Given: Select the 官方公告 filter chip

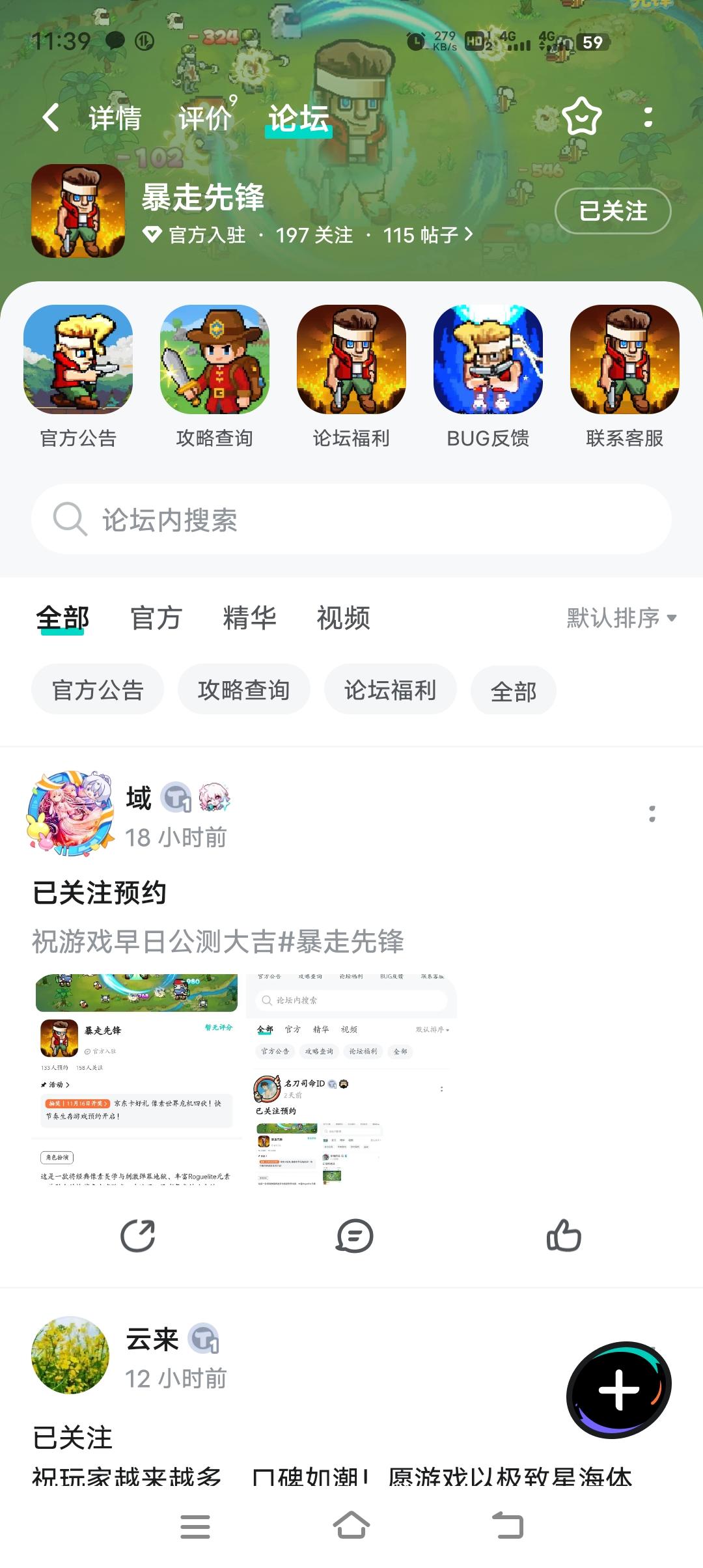Looking at the screenshot, I should [x=98, y=690].
